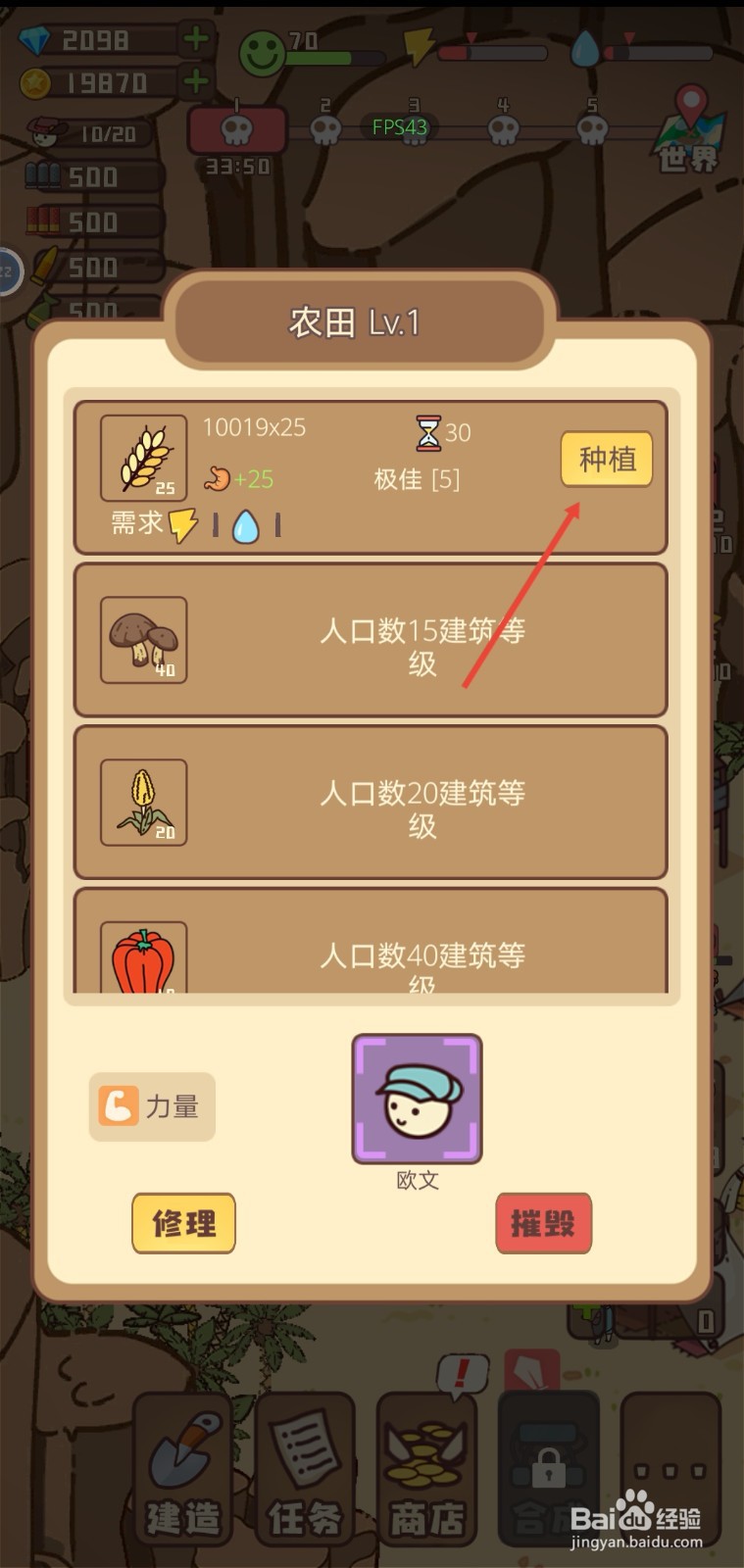Viewport: 744px width, 1568px height.
Task: Tap the skull marker for wave 1
Action: 235,129
